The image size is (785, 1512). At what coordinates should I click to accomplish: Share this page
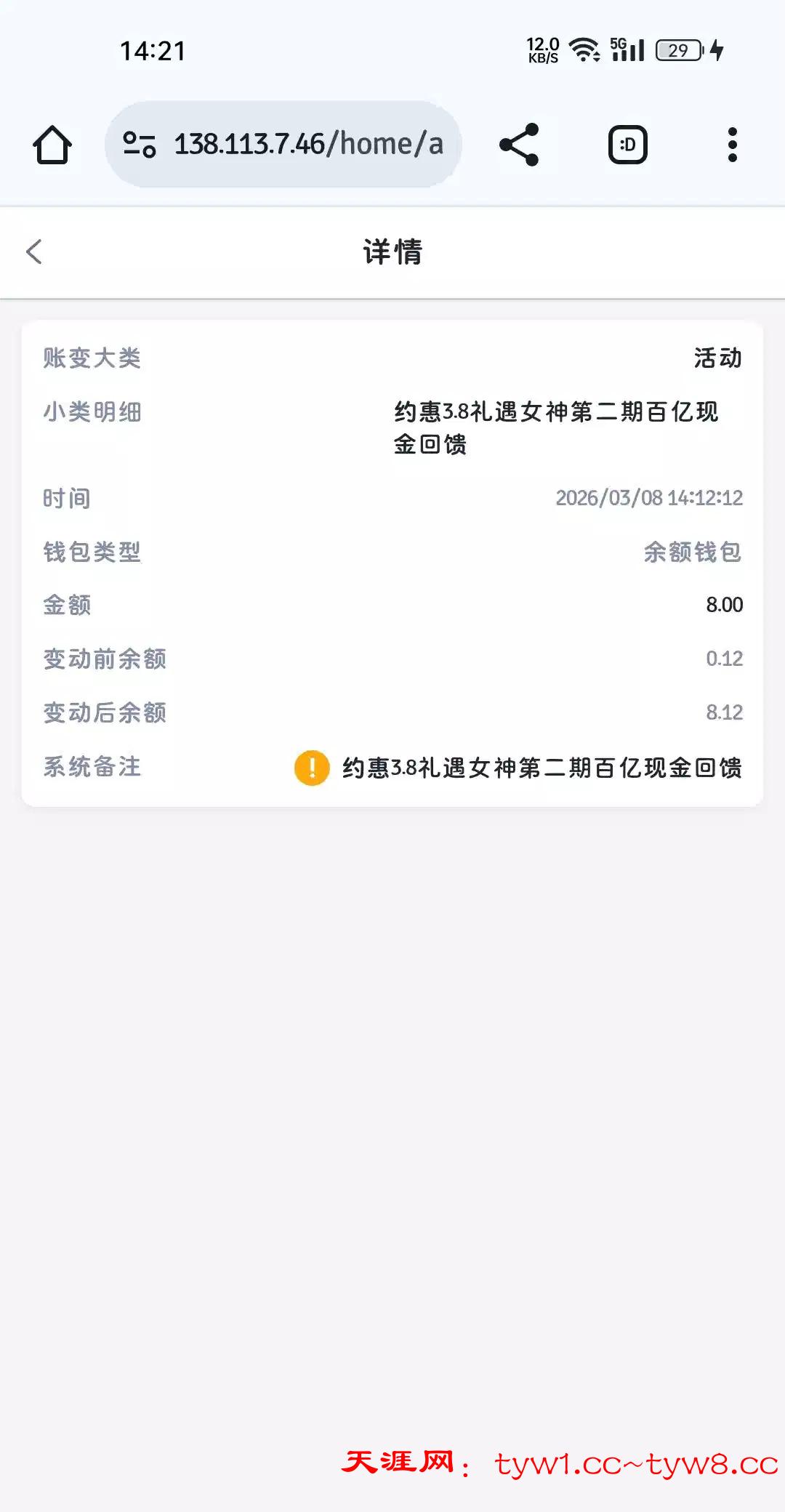(519, 145)
